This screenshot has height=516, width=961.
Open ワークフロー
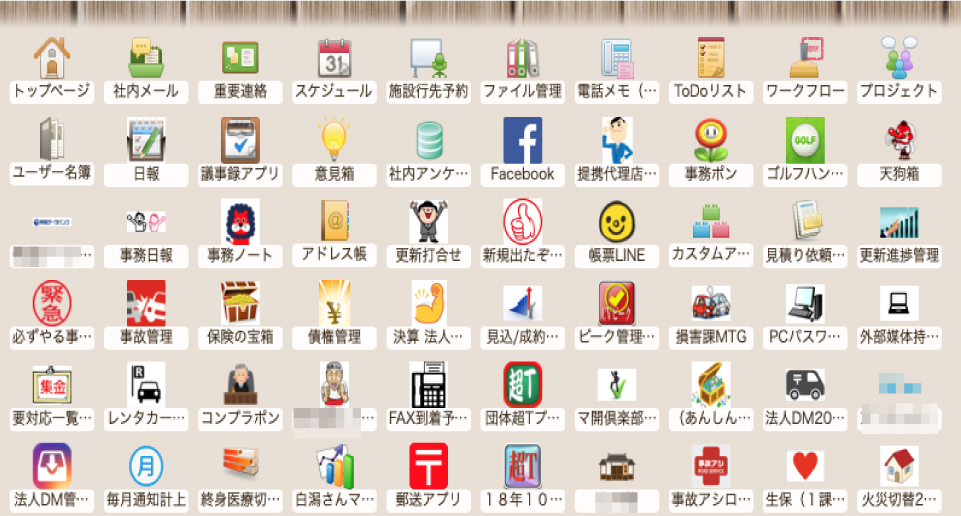click(805, 59)
